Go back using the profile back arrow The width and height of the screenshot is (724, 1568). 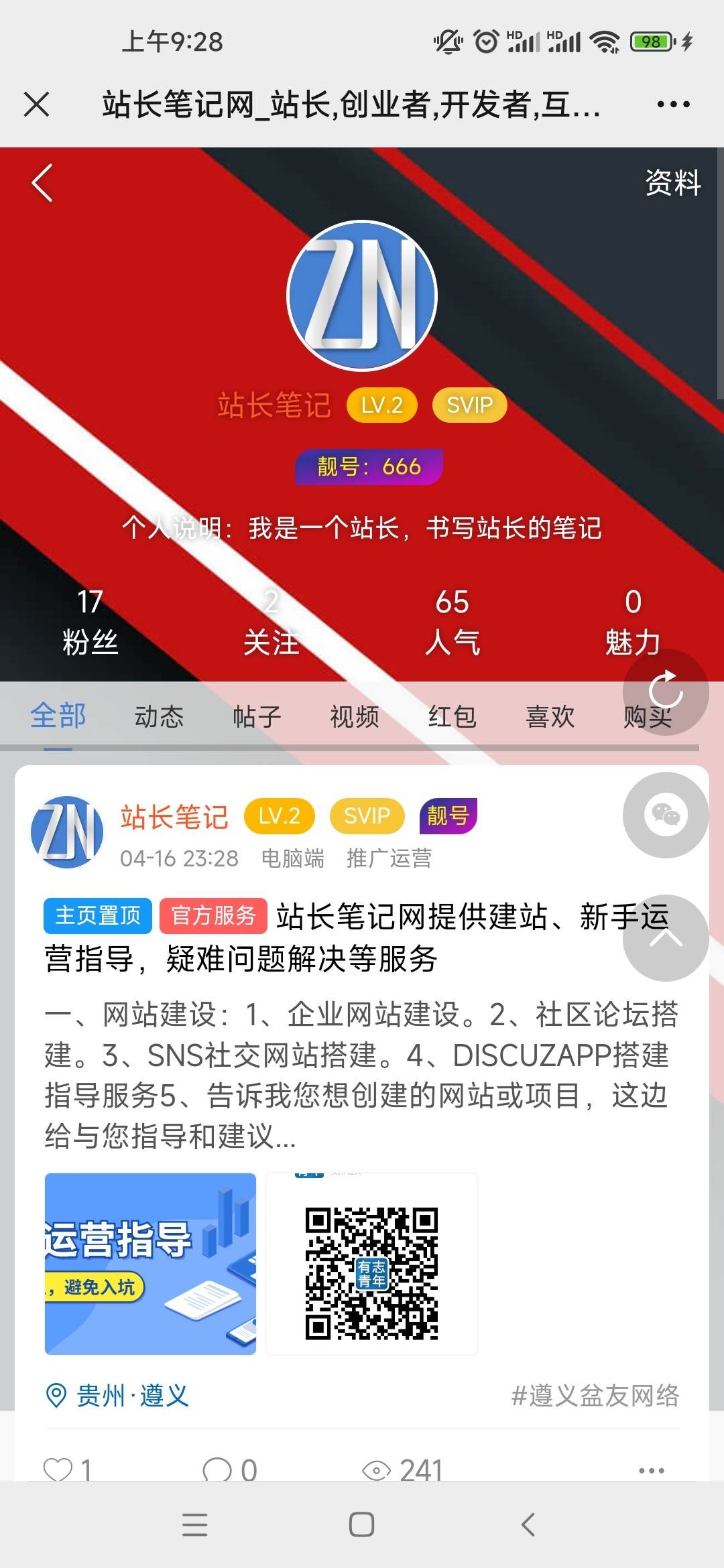(42, 182)
